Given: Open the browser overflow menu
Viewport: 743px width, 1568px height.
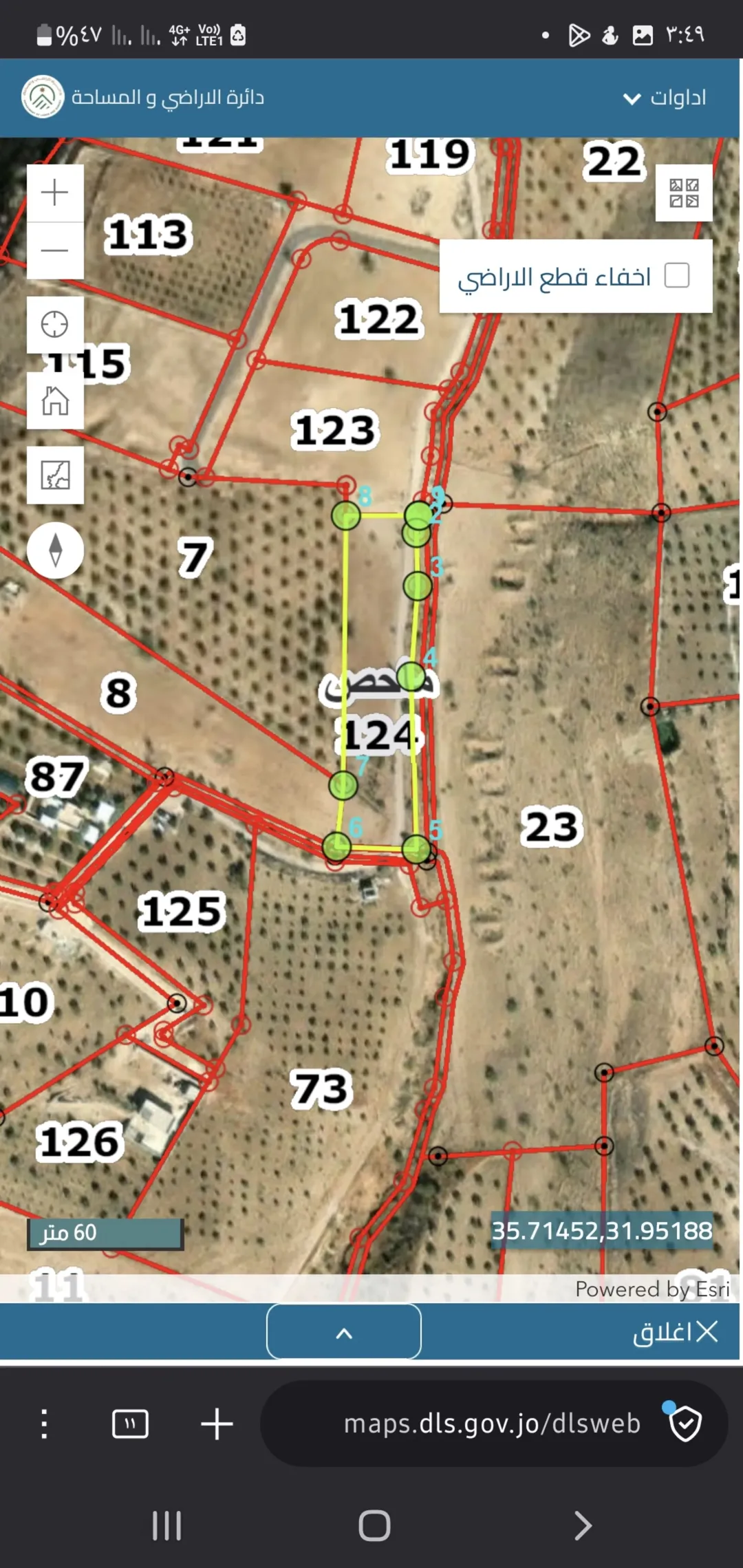Looking at the screenshot, I should [44, 1424].
